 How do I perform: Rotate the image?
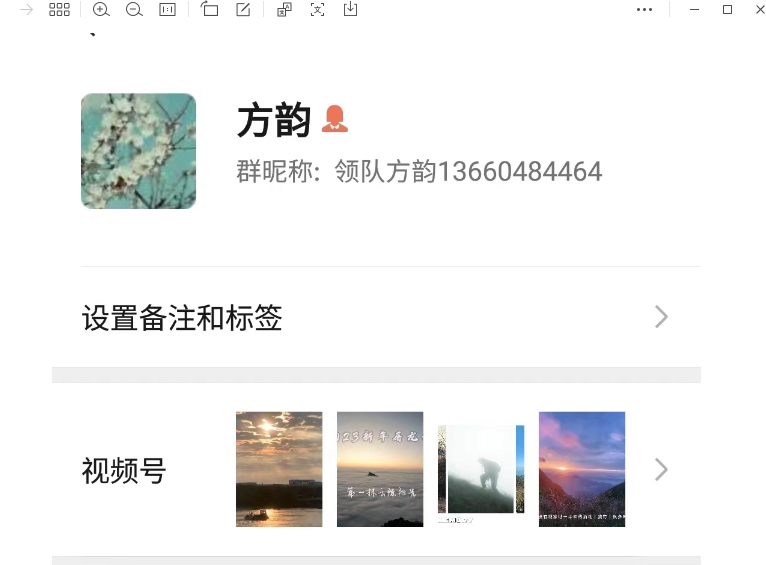[x=209, y=10]
